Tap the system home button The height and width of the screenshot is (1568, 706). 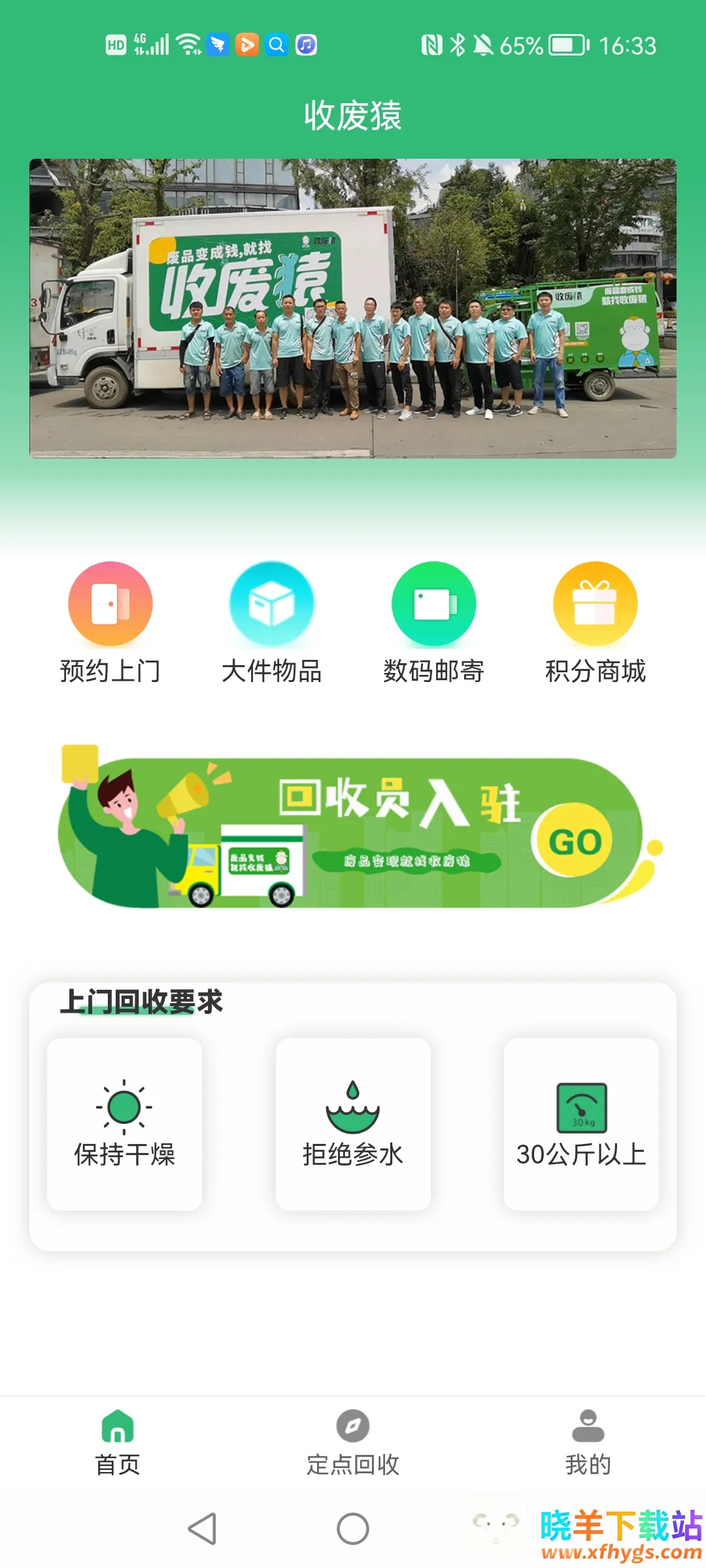353,1529
